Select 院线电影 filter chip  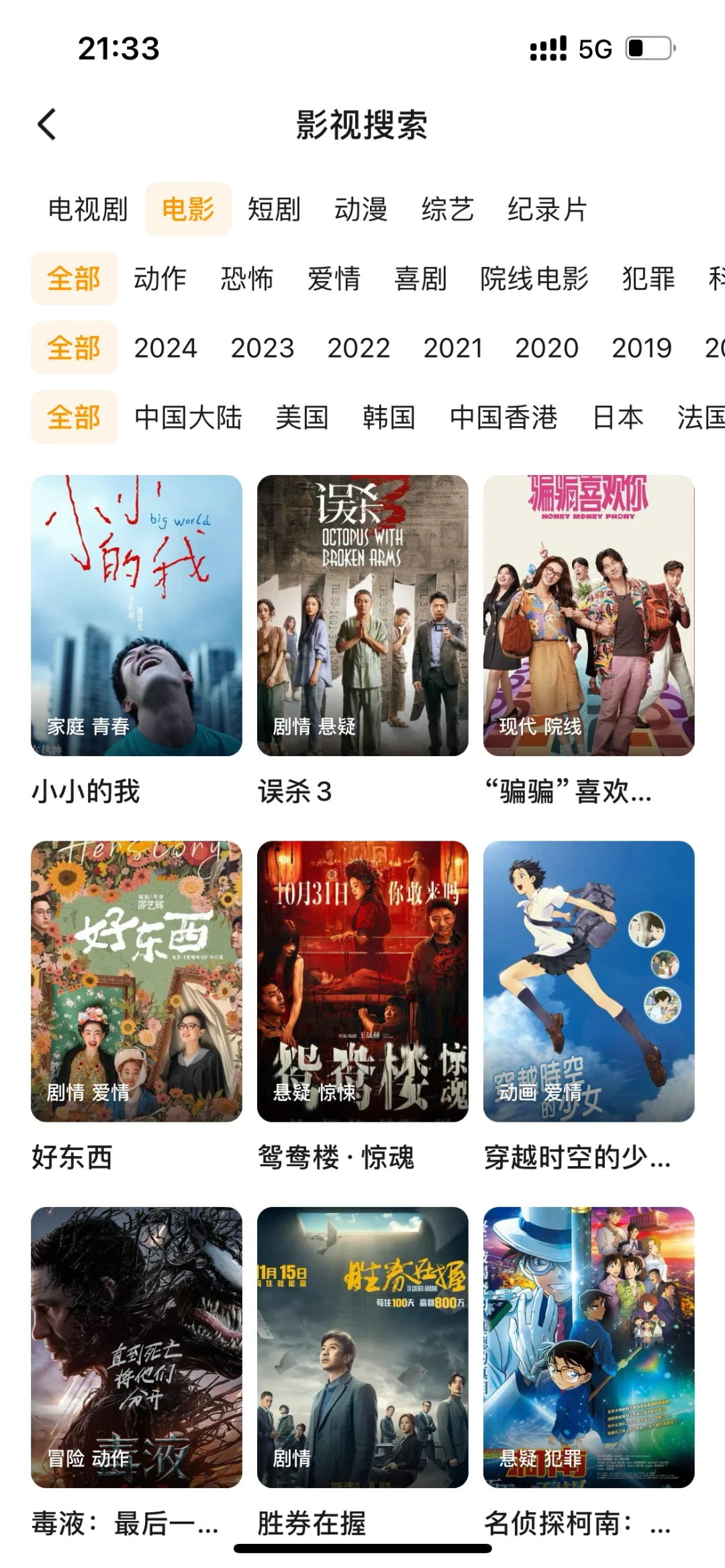point(534,278)
